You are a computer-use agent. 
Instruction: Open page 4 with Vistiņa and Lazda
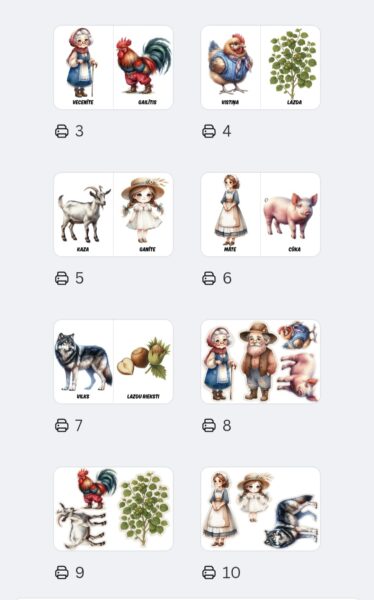(260, 67)
